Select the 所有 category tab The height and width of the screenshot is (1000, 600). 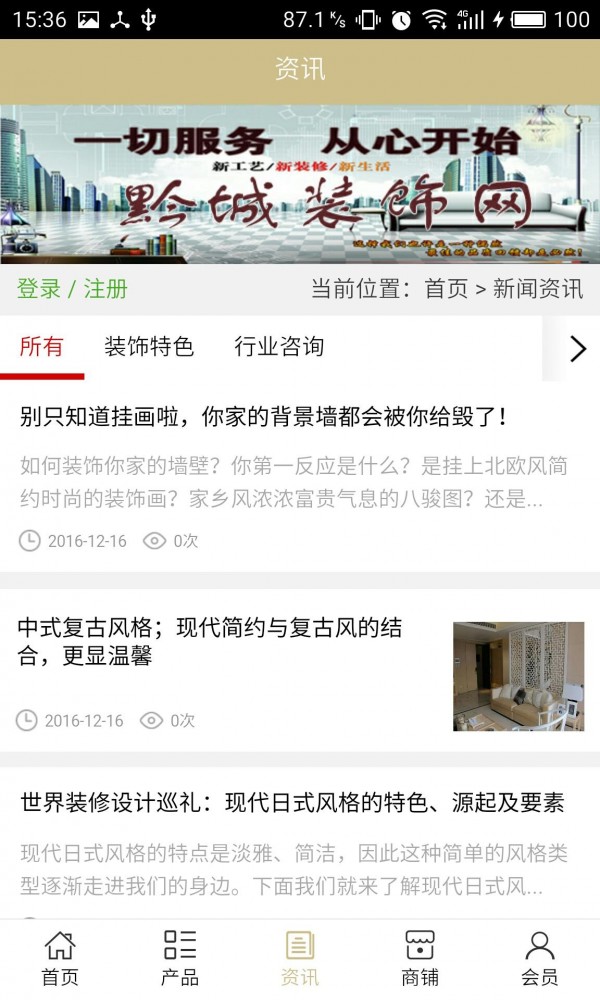(42, 347)
